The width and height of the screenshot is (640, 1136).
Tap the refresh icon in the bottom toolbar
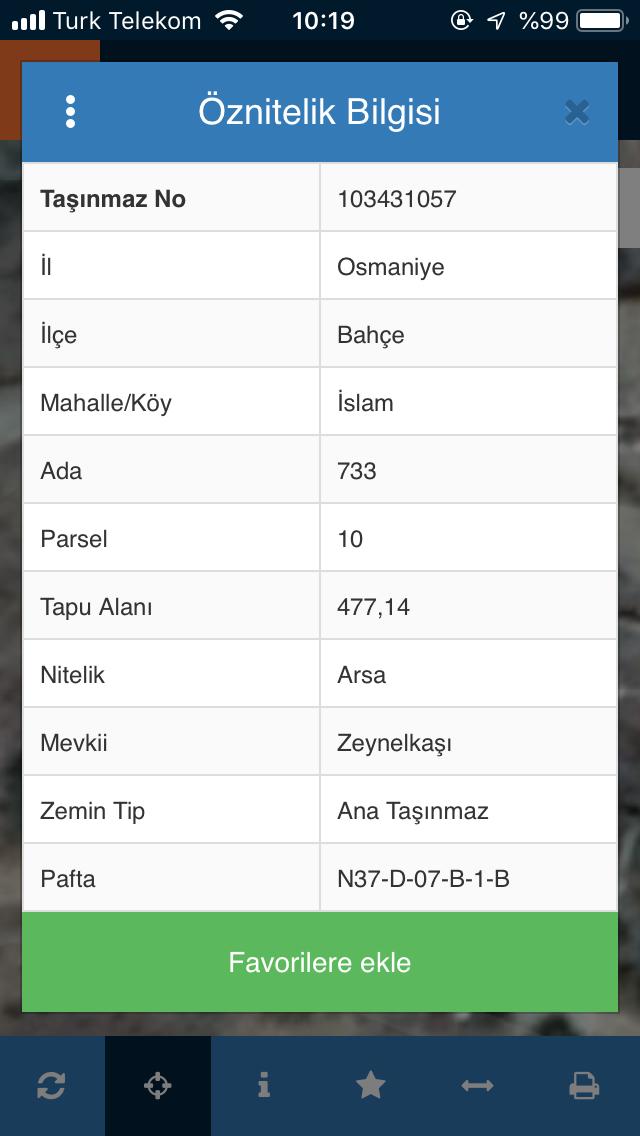[x=51, y=1086]
